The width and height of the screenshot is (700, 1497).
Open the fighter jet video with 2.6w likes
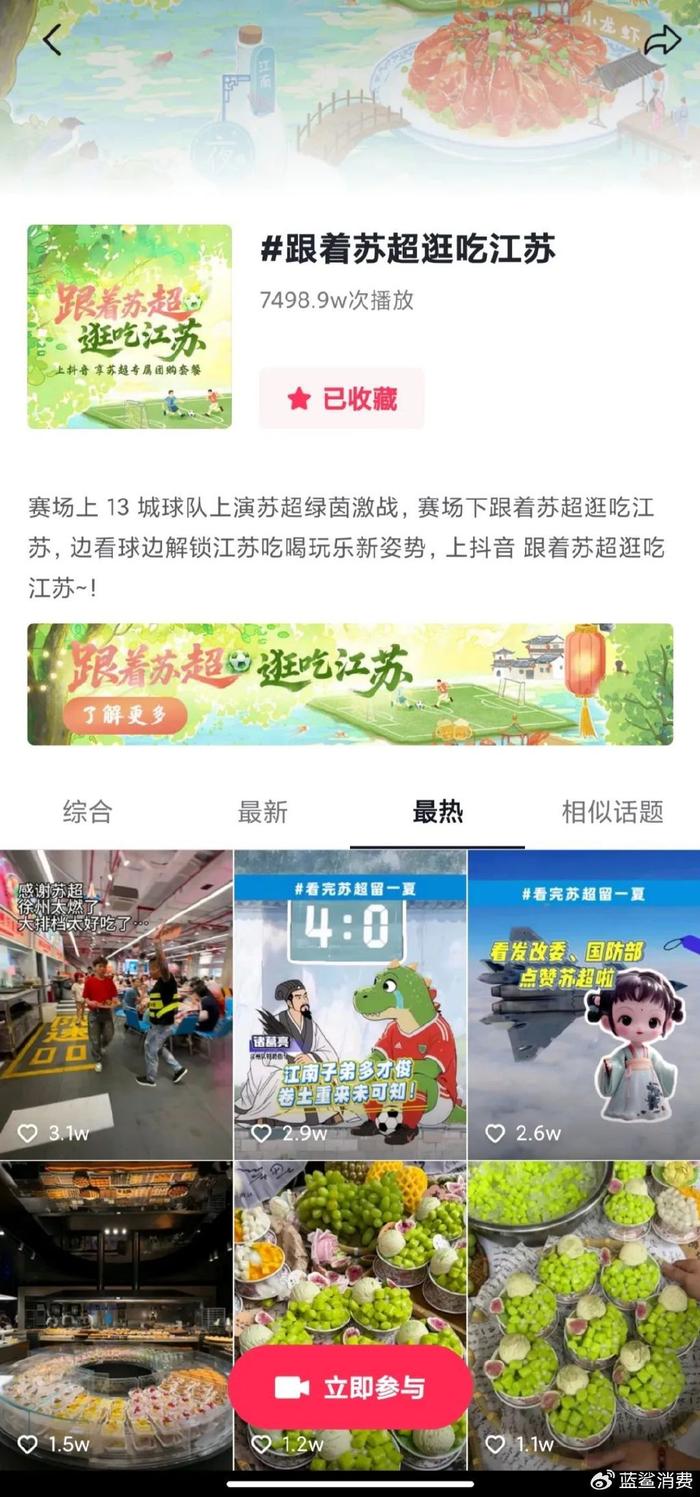[584, 1004]
